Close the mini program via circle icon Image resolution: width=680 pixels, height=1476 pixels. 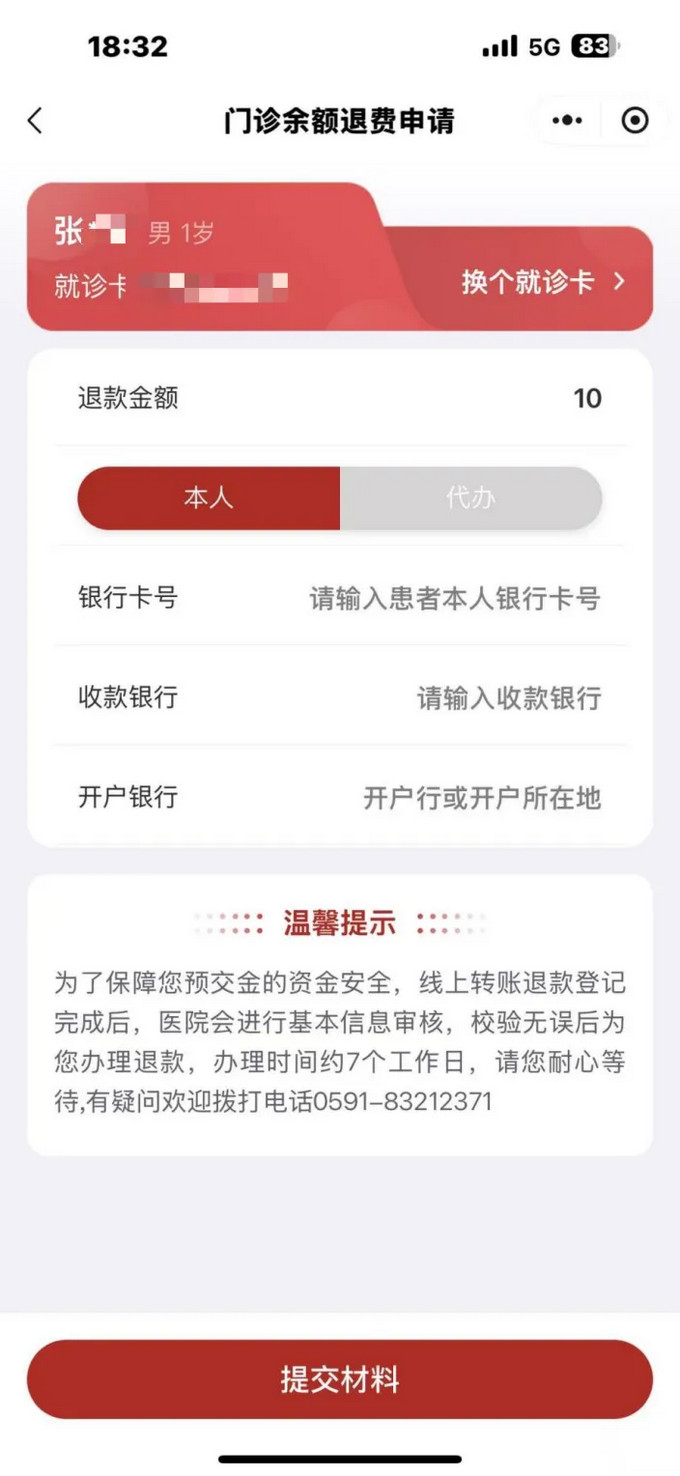click(x=635, y=121)
